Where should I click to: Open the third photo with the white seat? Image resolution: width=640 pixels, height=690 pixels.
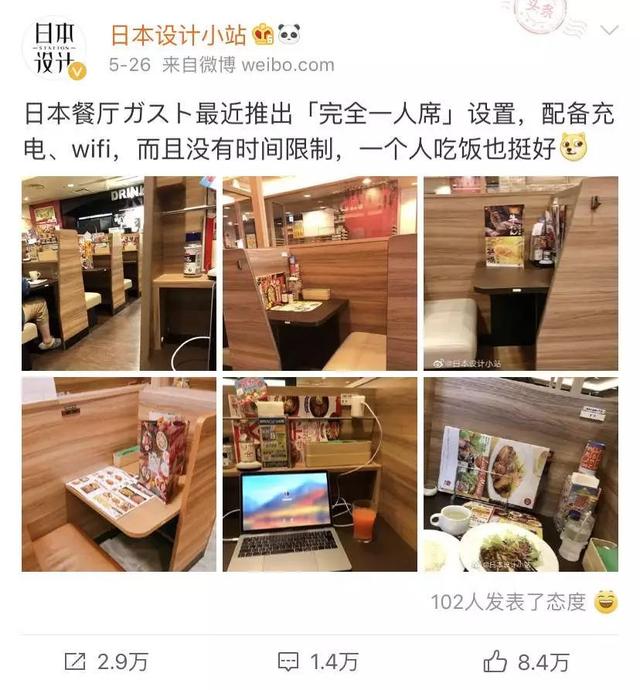pos(520,273)
